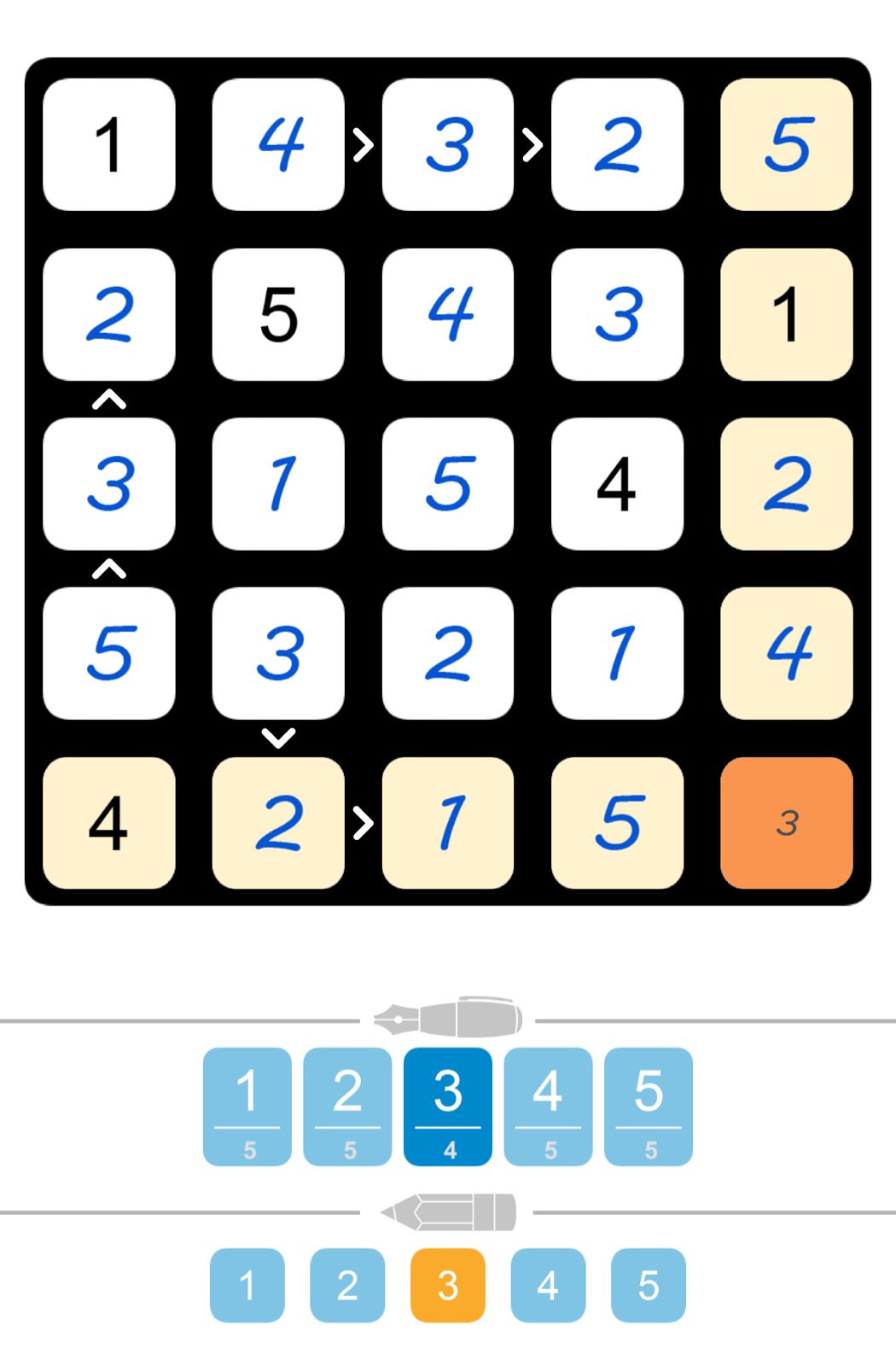Screen dimensions: 896x1366
Task: Select pencil note number 1
Action: [247, 1285]
